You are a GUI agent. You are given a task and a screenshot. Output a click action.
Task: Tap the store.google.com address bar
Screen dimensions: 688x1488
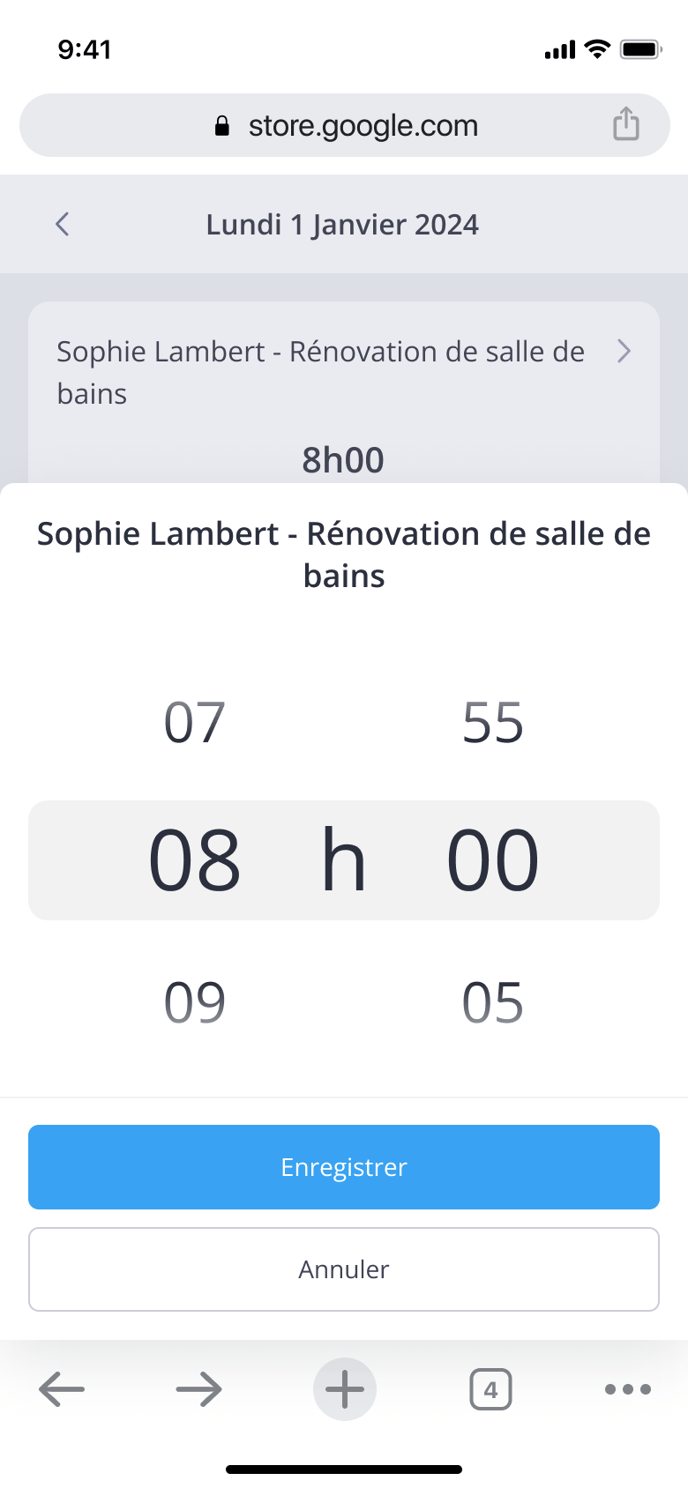(344, 125)
